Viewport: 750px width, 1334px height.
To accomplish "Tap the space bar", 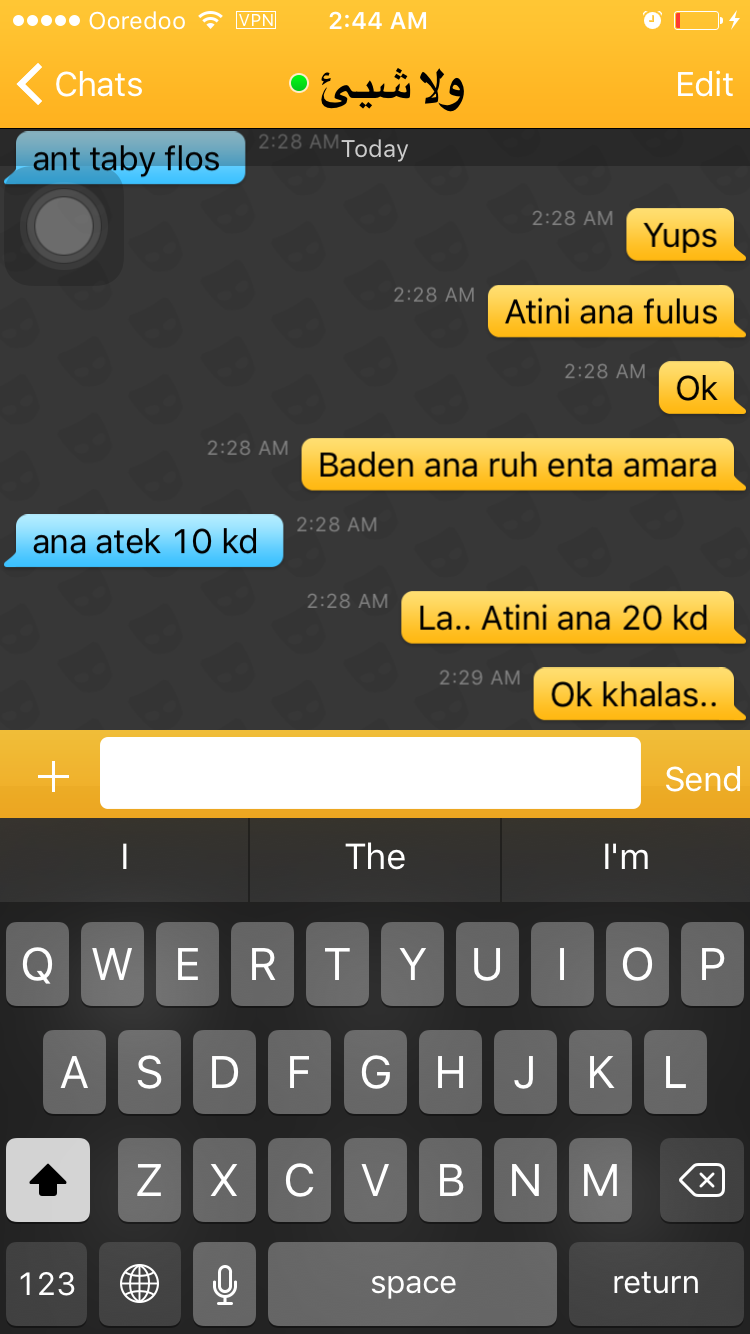I will pyautogui.click(x=412, y=1283).
